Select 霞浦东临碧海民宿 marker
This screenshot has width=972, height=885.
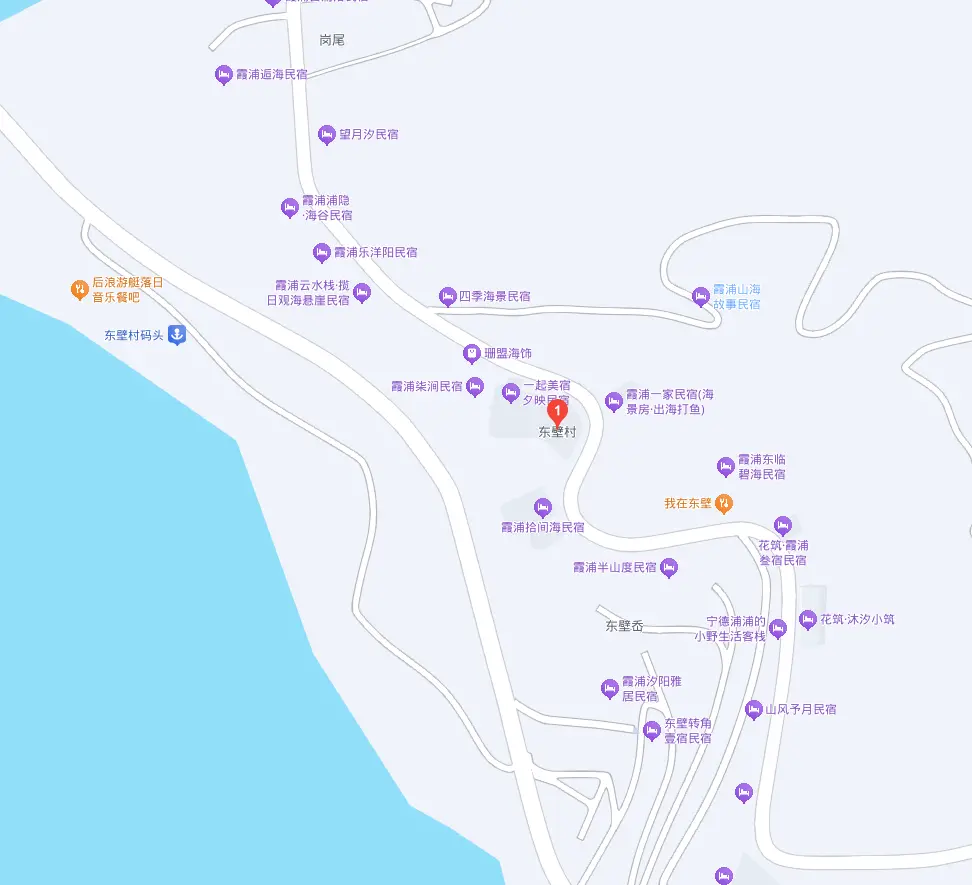(x=726, y=466)
